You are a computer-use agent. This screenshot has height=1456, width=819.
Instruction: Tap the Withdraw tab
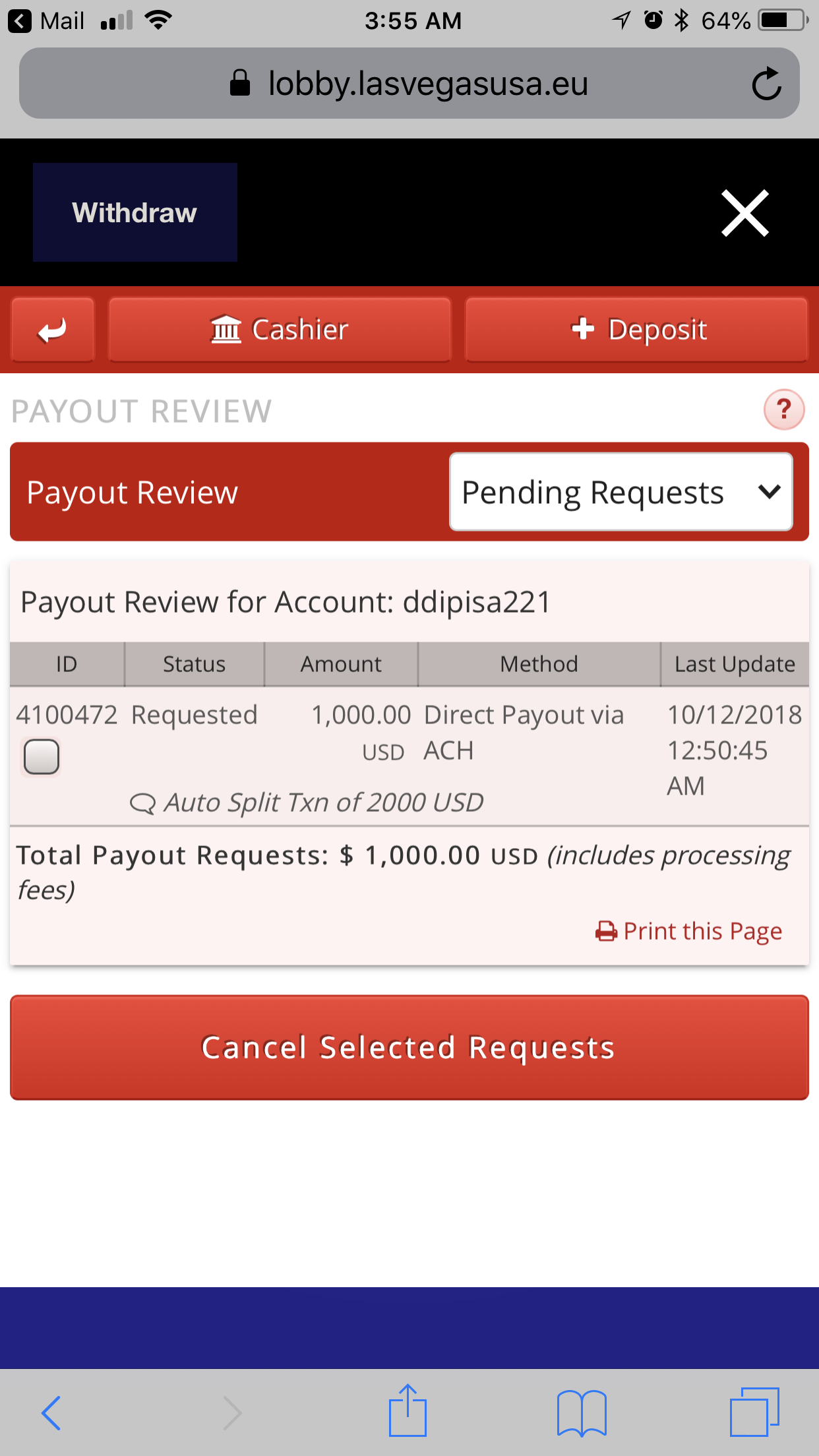[x=135, y=212]
